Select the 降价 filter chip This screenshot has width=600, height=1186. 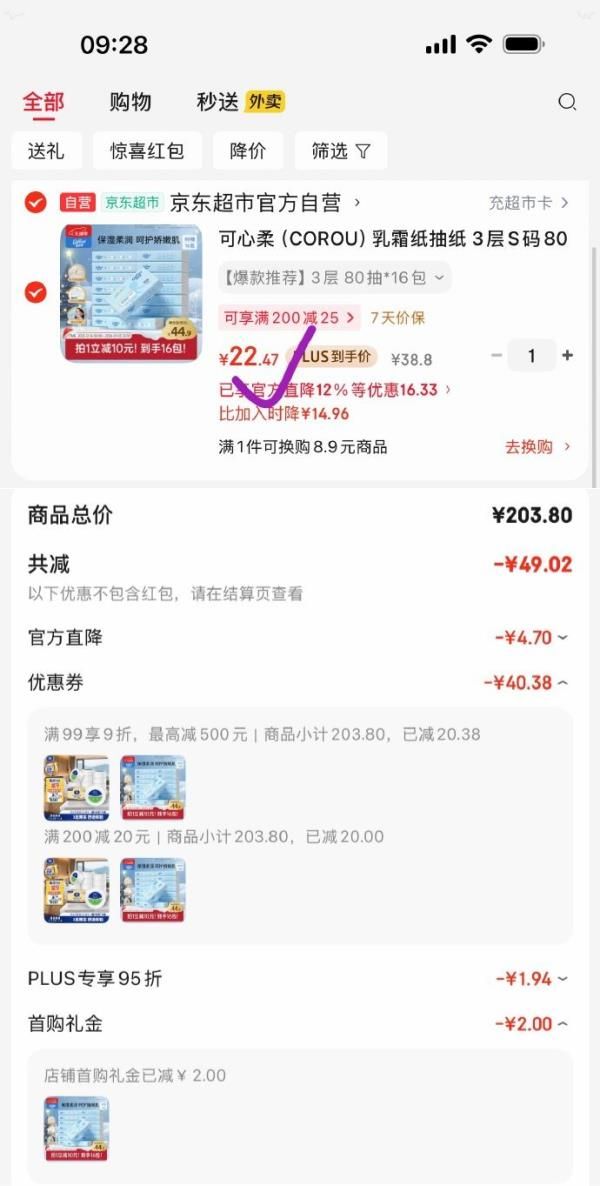click(247, 151)
